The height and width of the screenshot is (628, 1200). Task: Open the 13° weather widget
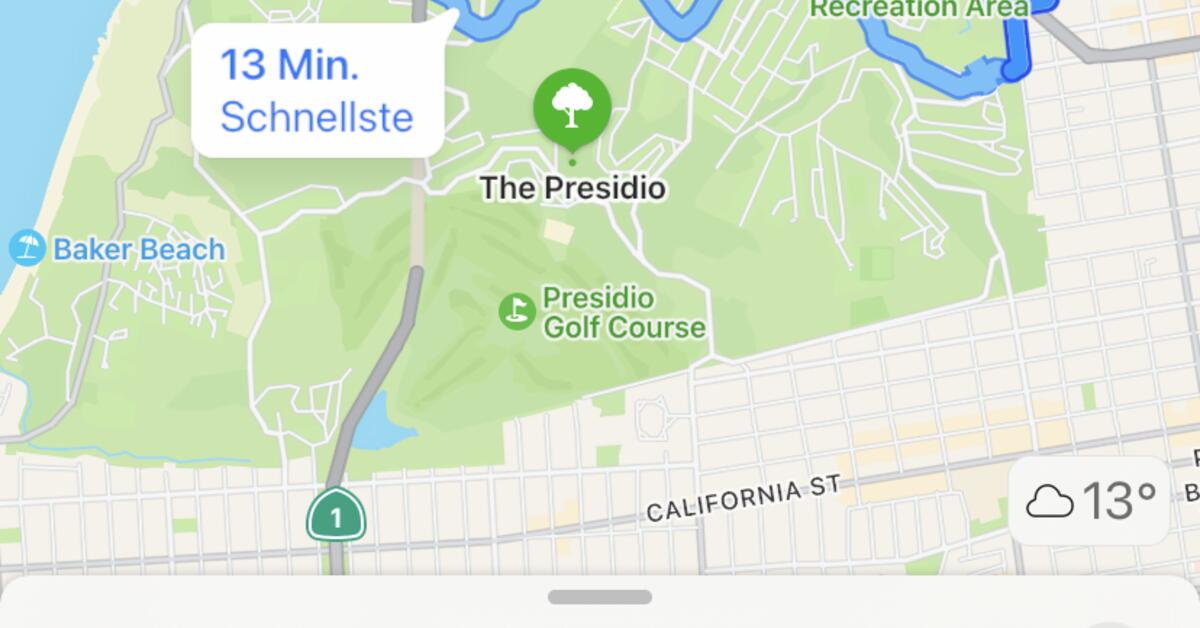coord(1088,501)
